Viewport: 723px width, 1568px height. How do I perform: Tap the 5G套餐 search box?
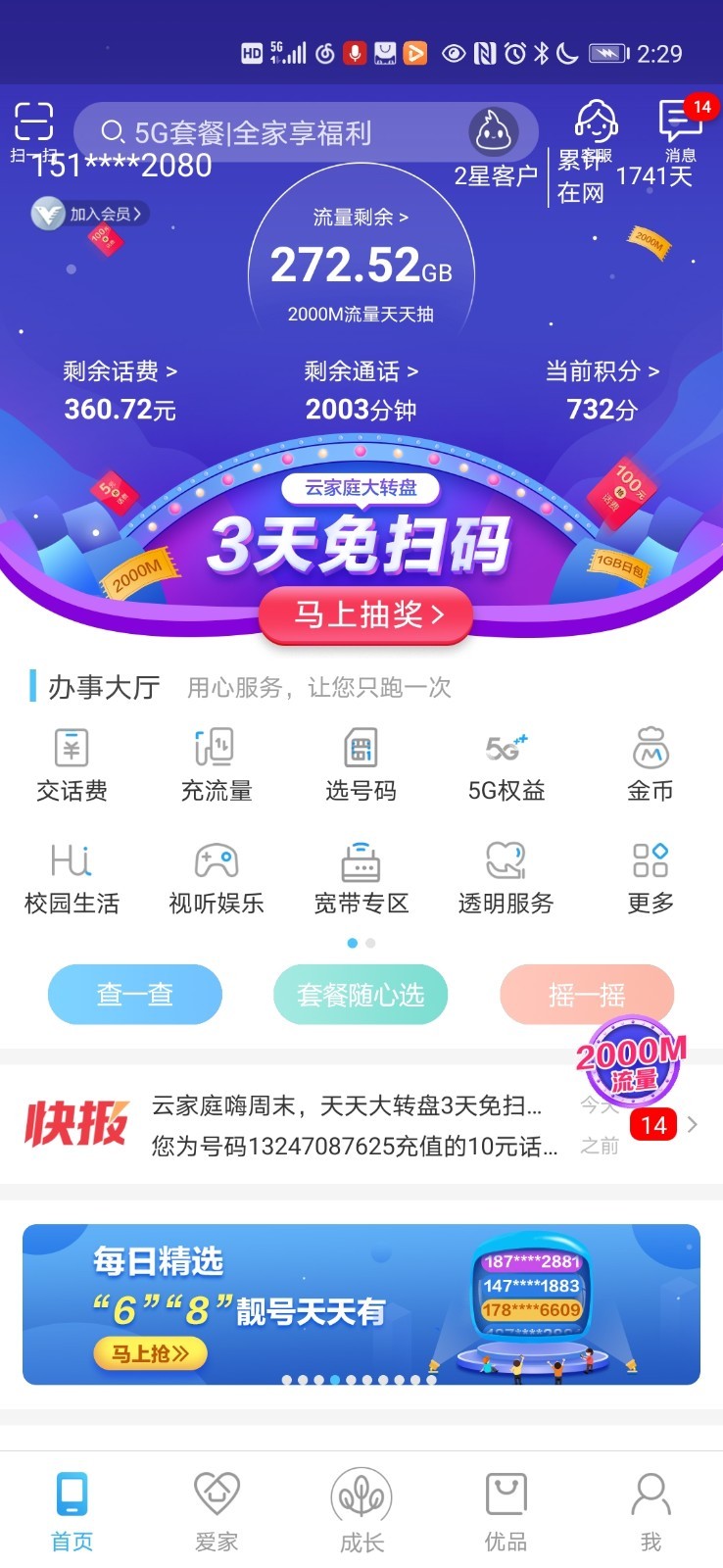coord(284,132)
